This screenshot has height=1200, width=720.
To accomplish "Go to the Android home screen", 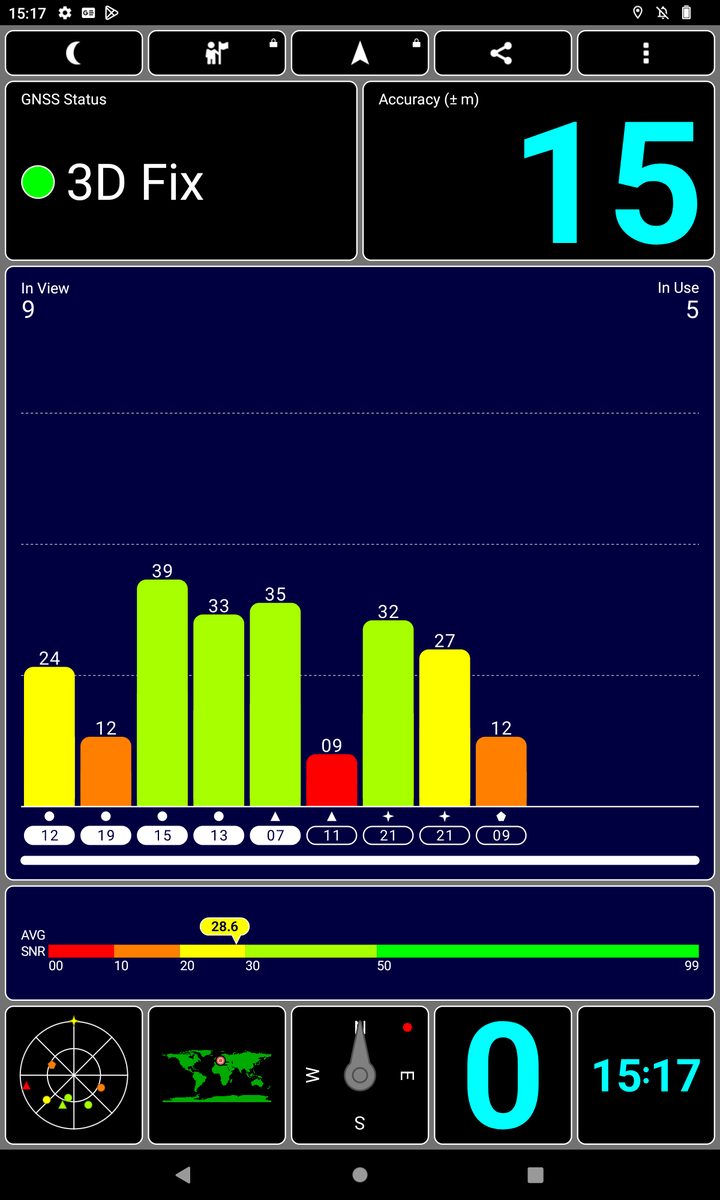I will [x=360, y=1175].
